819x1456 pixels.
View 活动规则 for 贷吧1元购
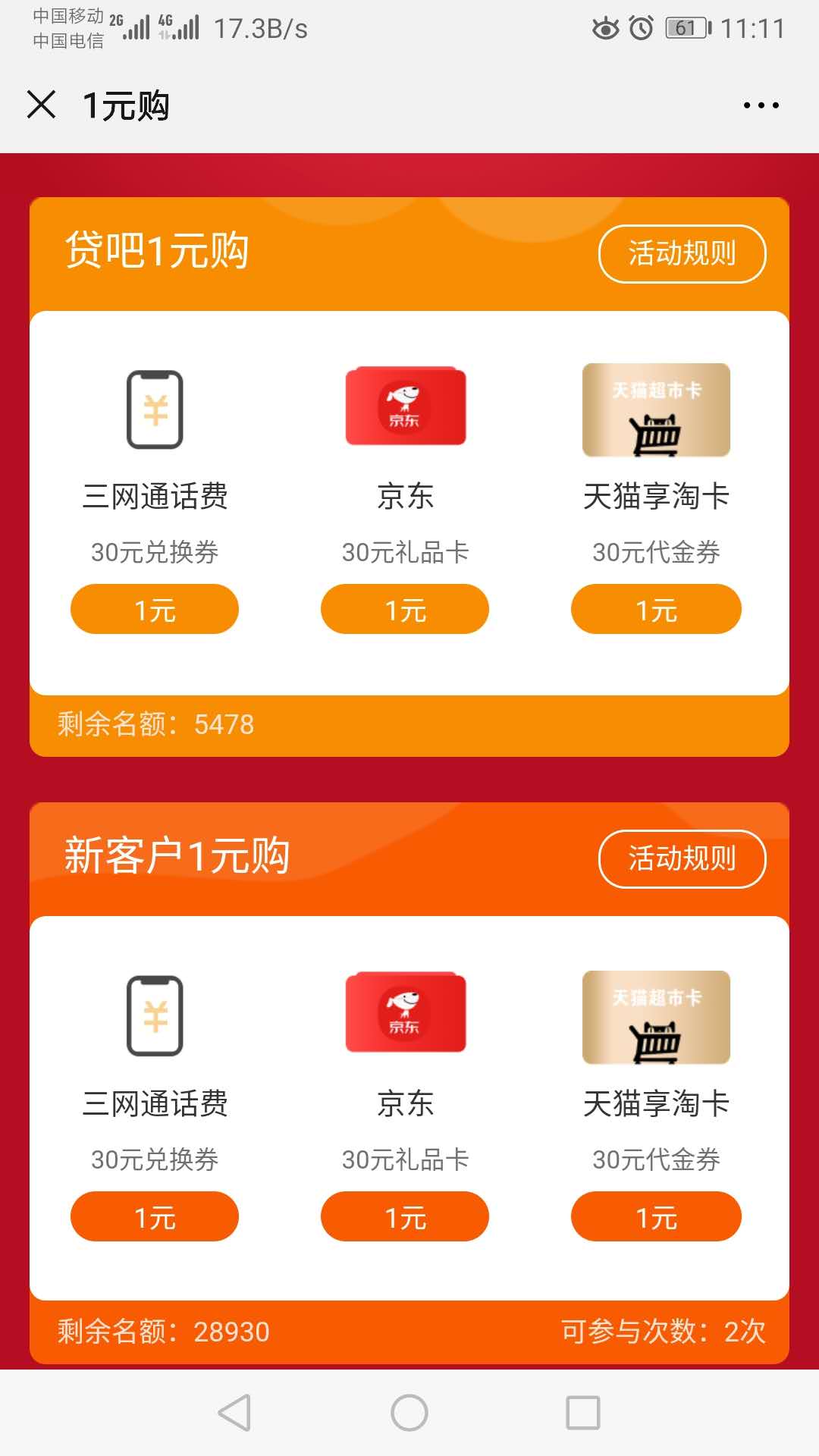tap(682, 253)
